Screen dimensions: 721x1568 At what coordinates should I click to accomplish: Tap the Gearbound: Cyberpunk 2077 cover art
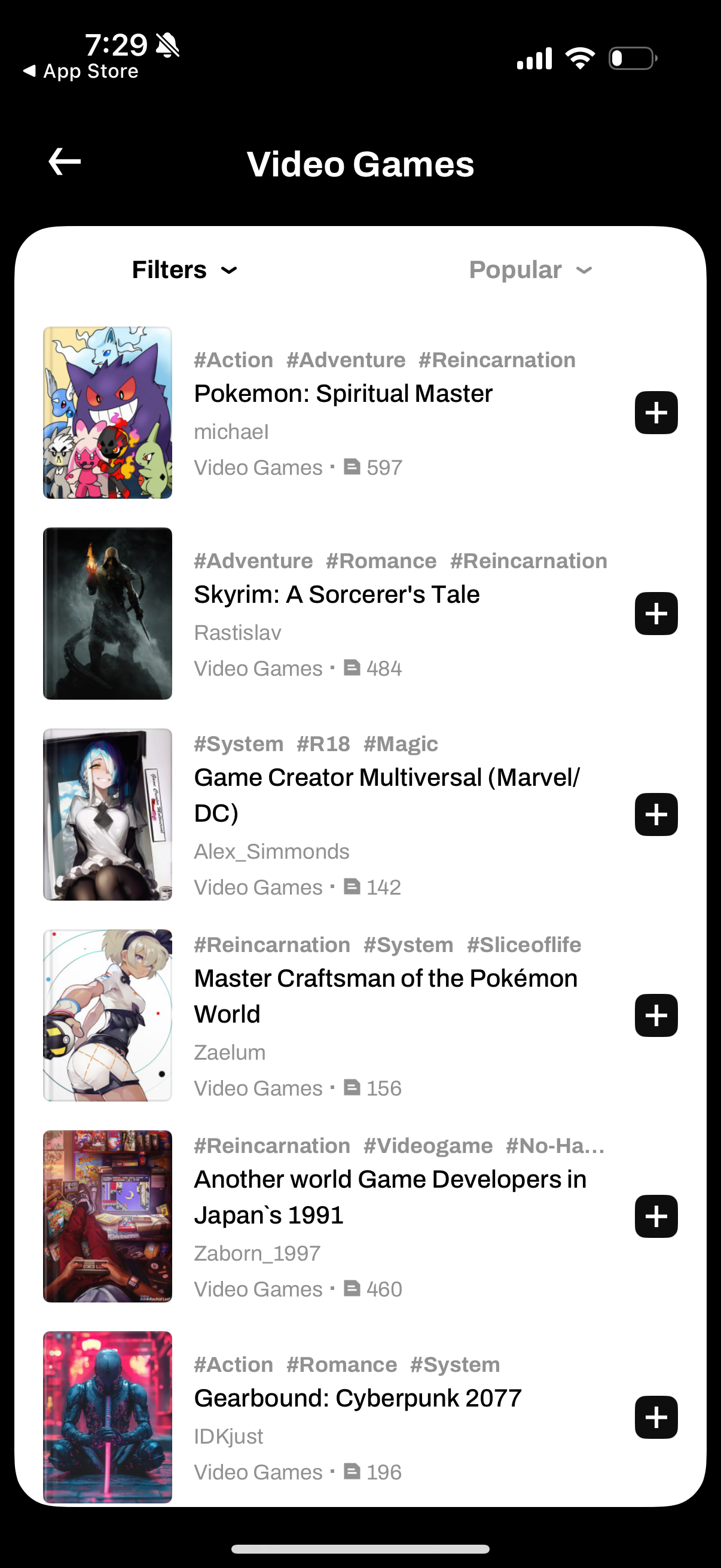point(107,1418)
